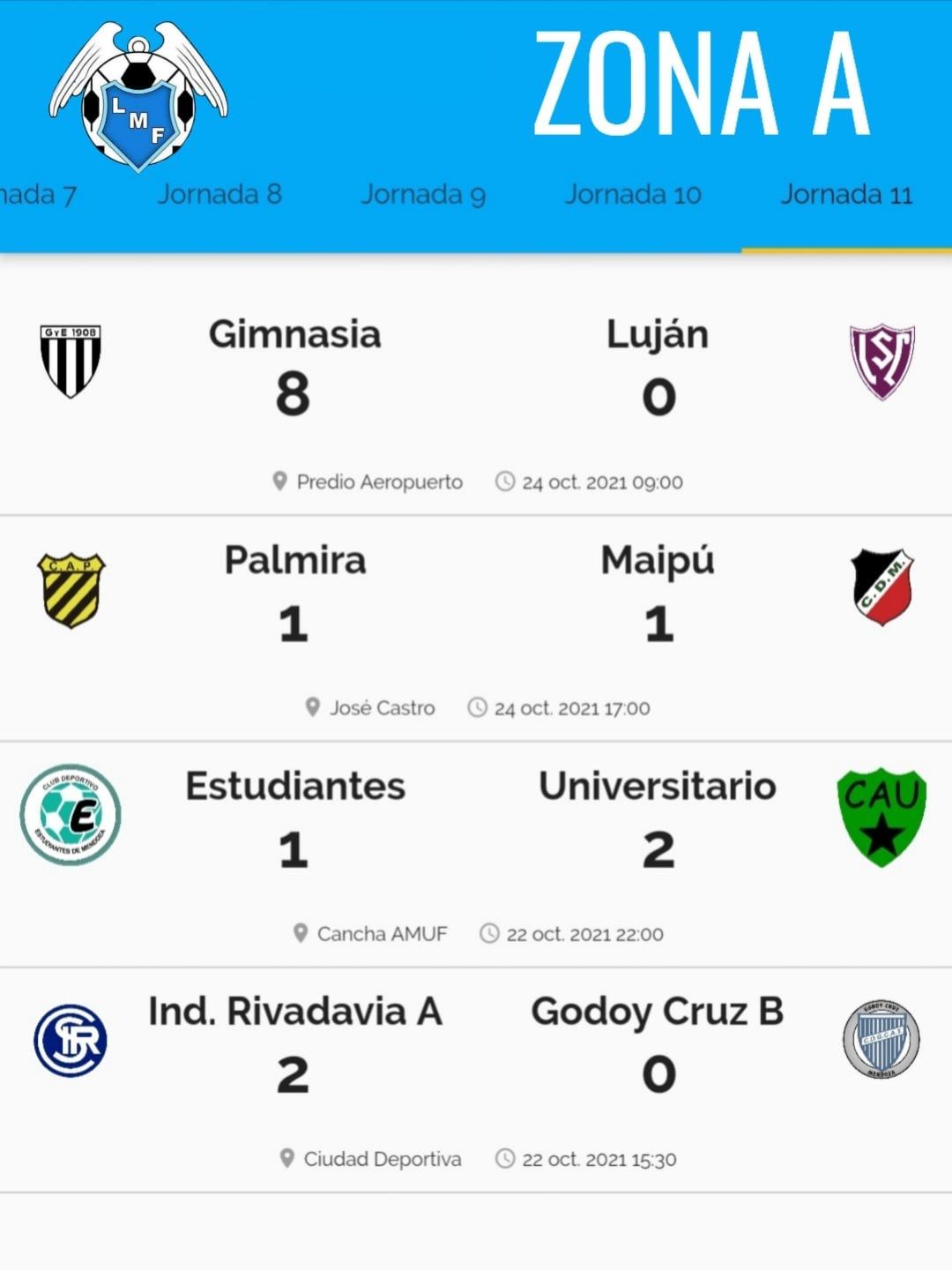Click the clock icon for the Estudiantes match

tap(490, 933)
